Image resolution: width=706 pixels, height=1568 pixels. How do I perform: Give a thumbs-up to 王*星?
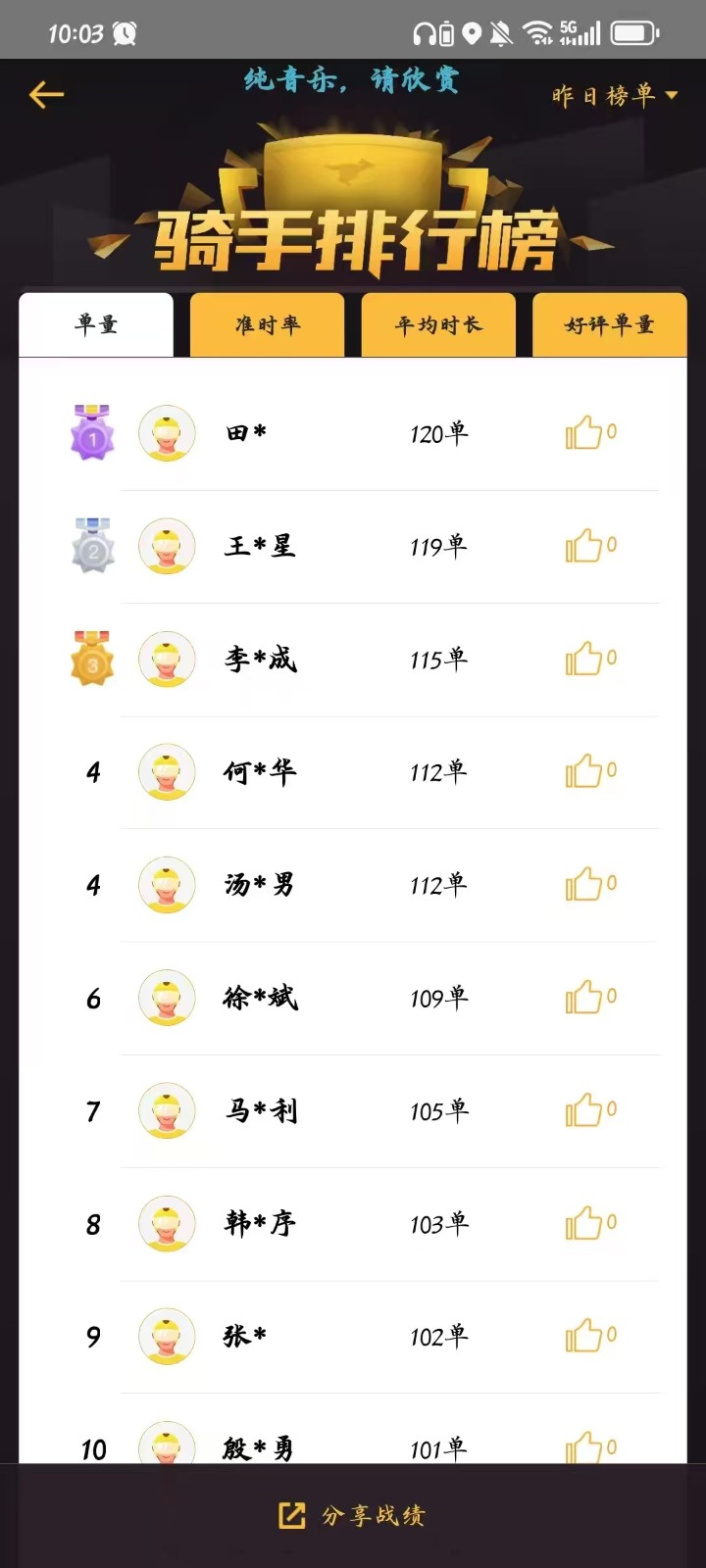tap(585, 546)
